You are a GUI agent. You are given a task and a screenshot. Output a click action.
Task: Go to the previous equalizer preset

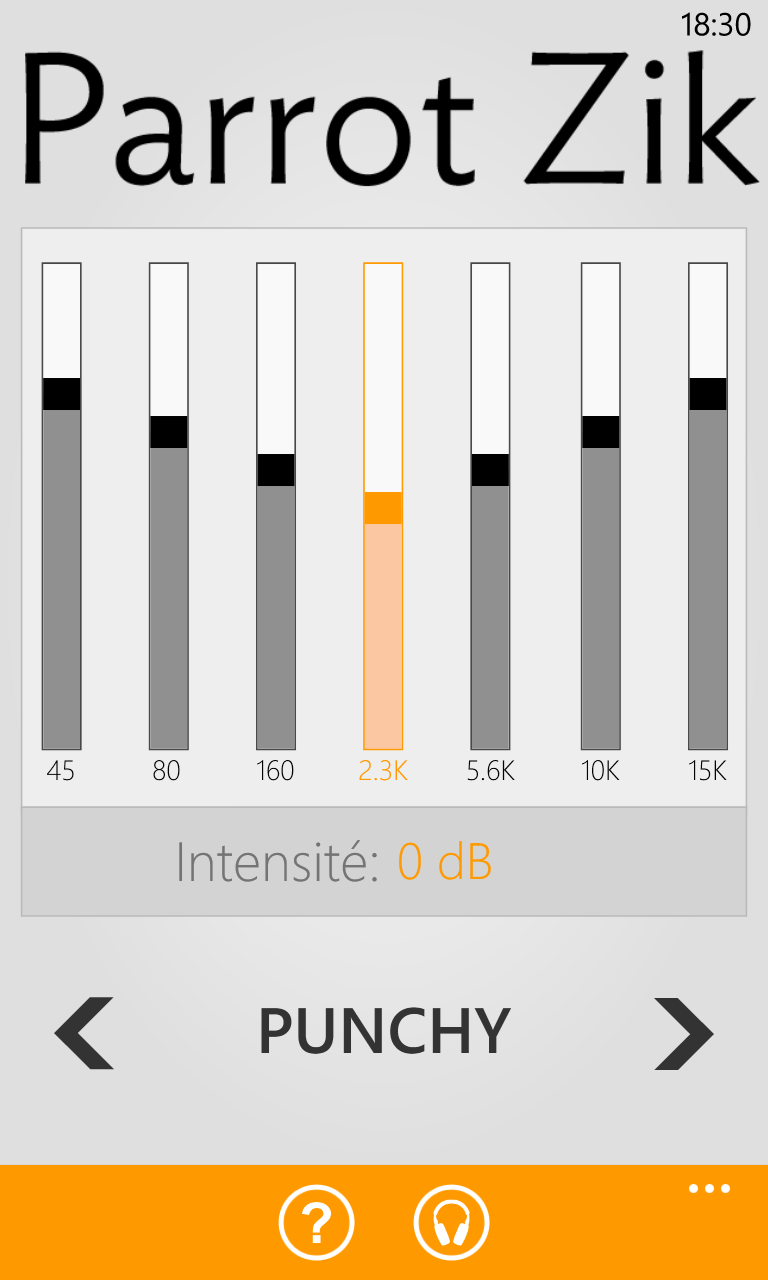(x=84, y=1033)
